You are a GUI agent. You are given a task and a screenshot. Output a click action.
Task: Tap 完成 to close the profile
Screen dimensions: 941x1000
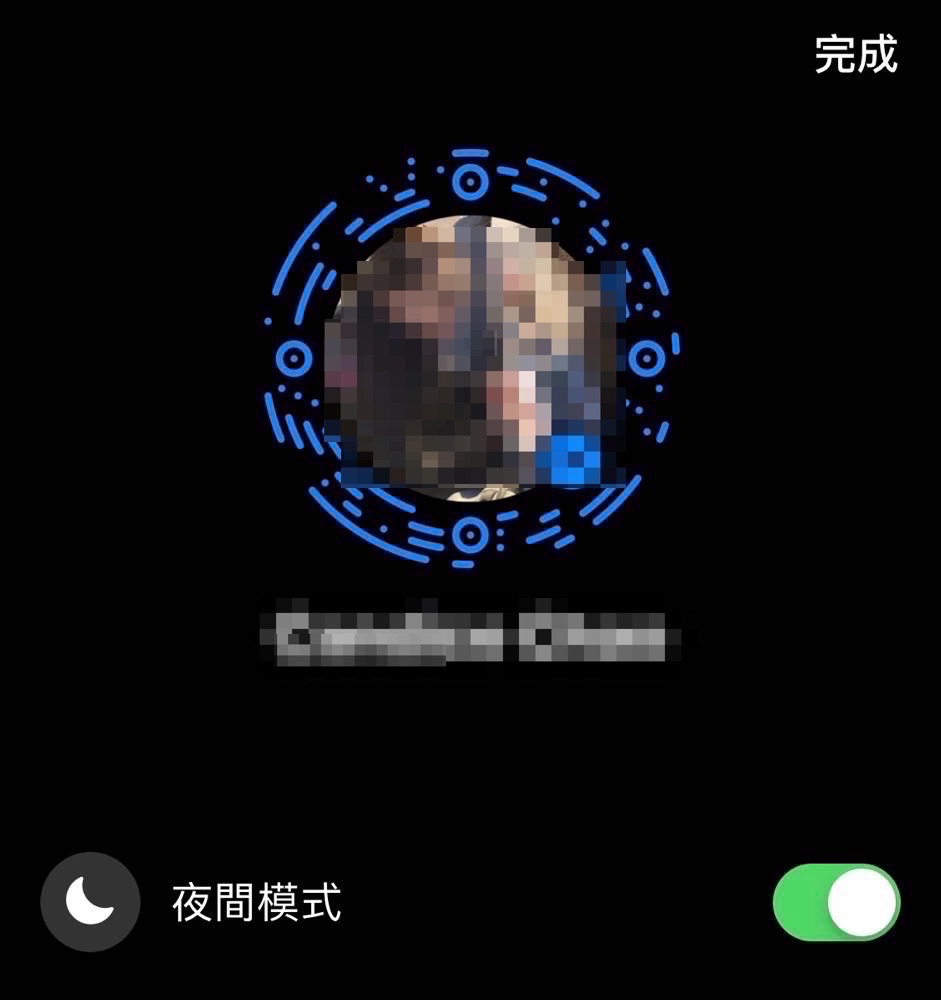(856, 55)
